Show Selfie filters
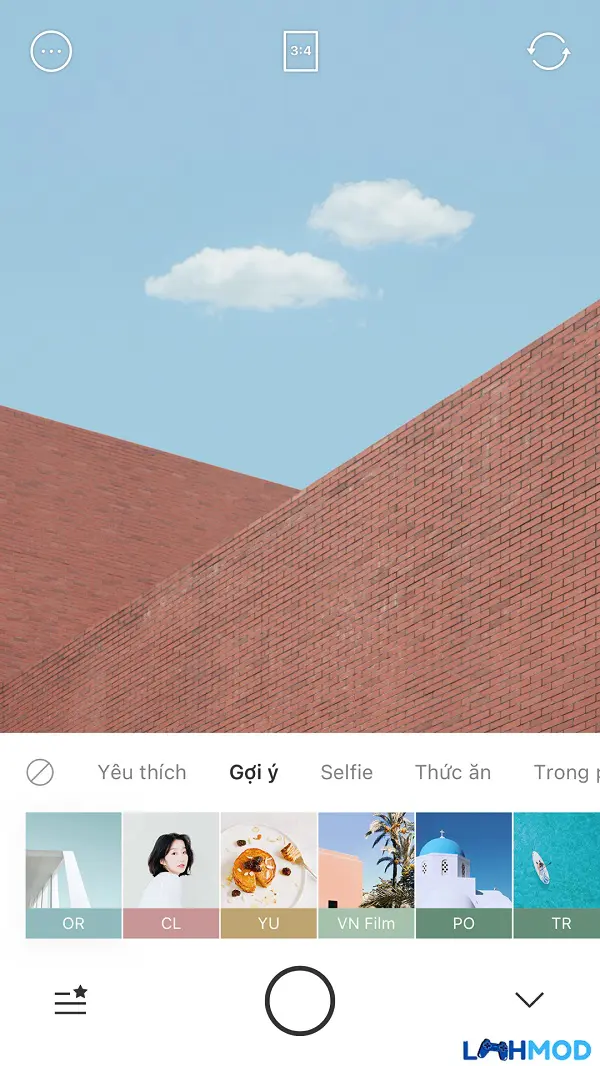 point(346,772)
